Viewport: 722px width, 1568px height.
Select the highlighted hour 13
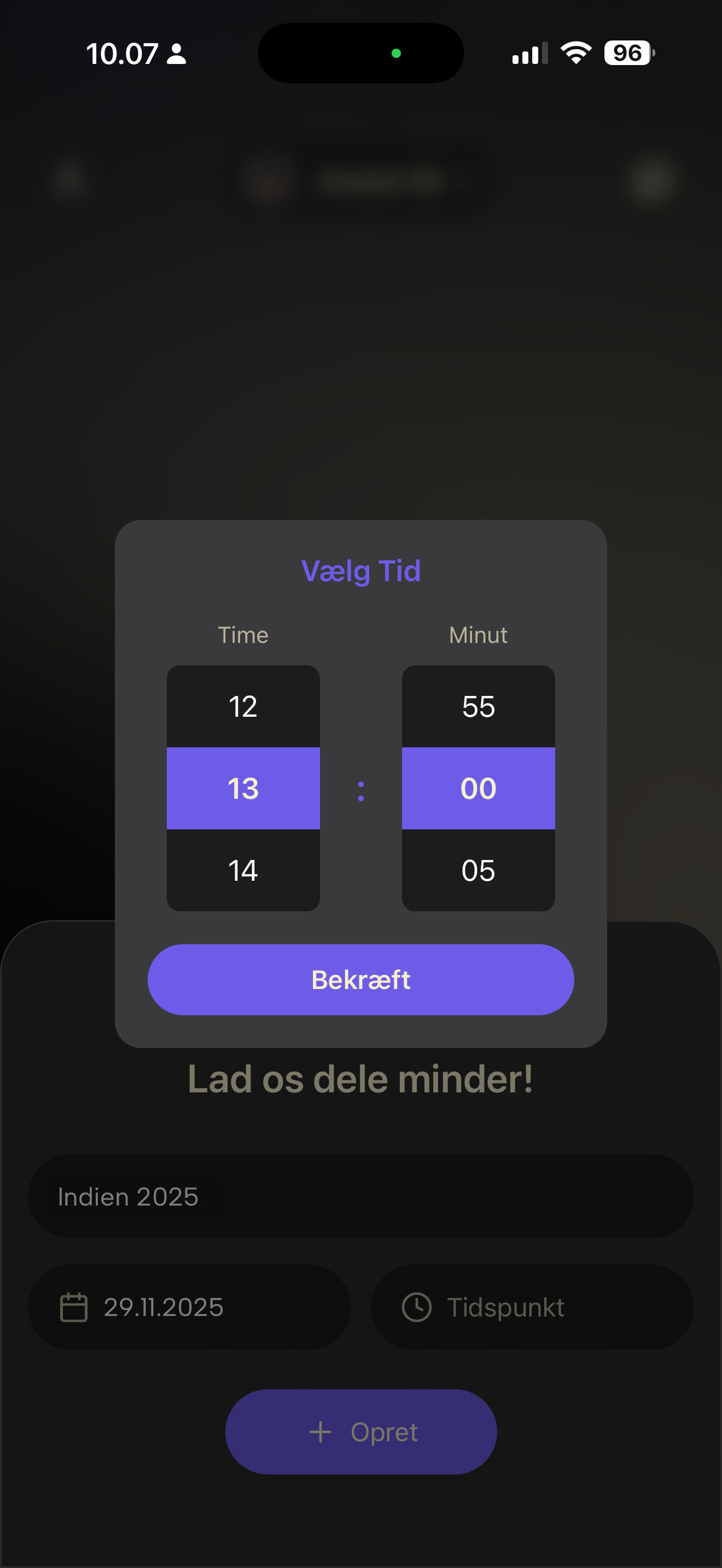242,788
